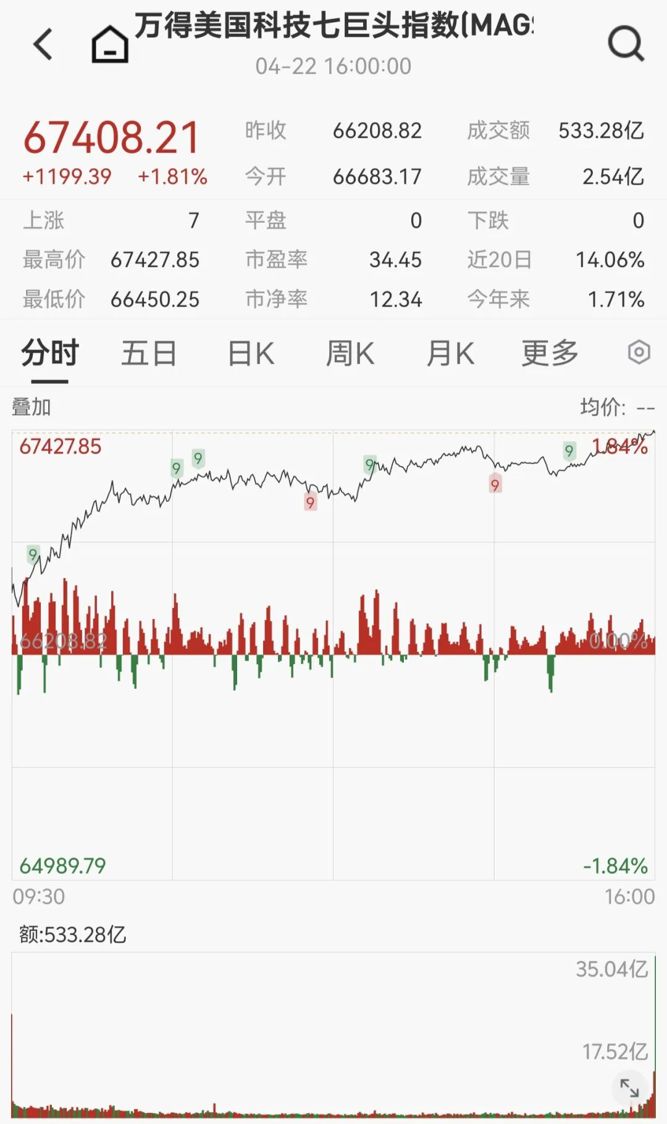Open the 更多 chart options

(x=550, y=353)
